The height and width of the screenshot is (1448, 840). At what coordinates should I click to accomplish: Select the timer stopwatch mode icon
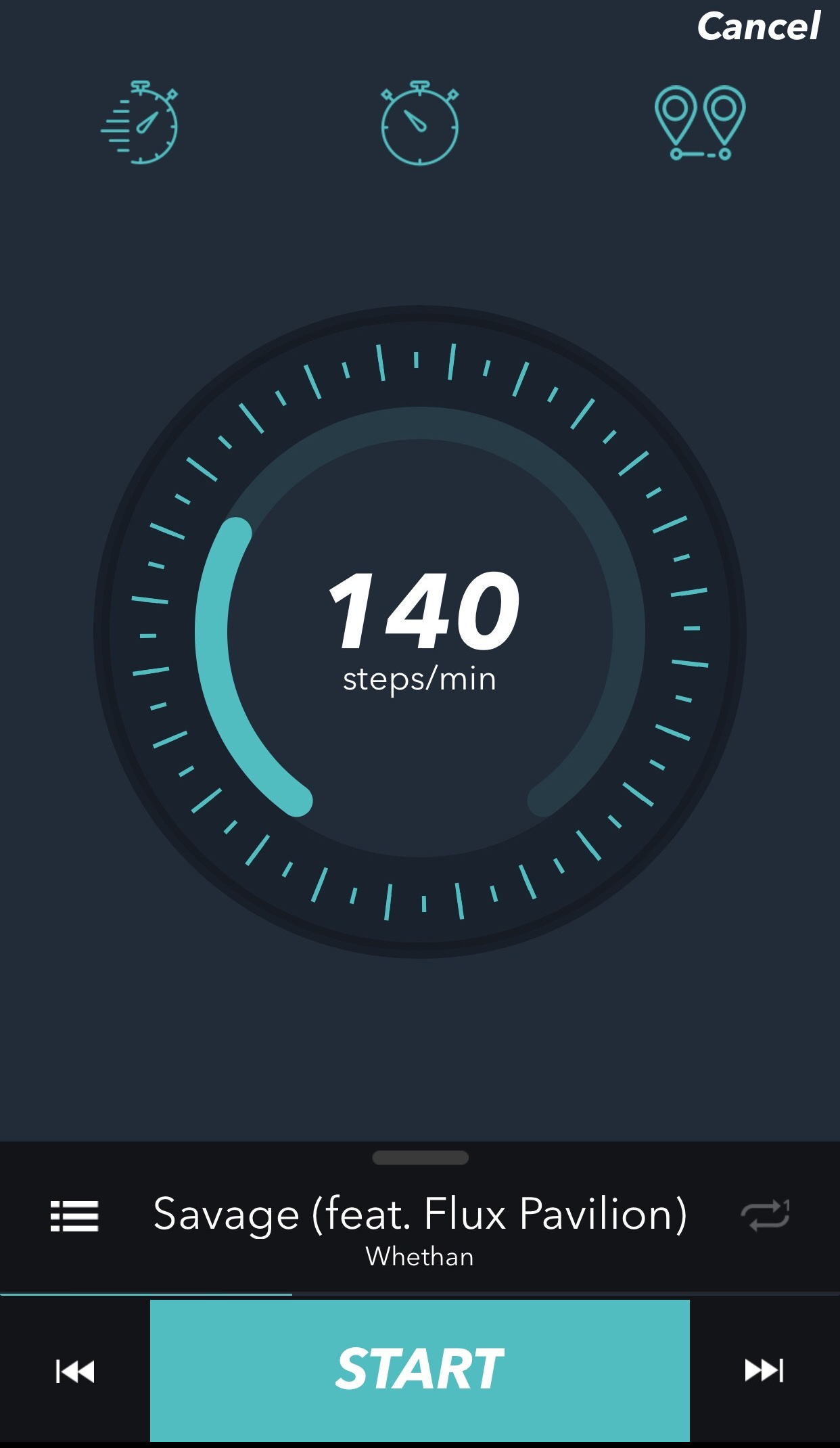point(419,123)
